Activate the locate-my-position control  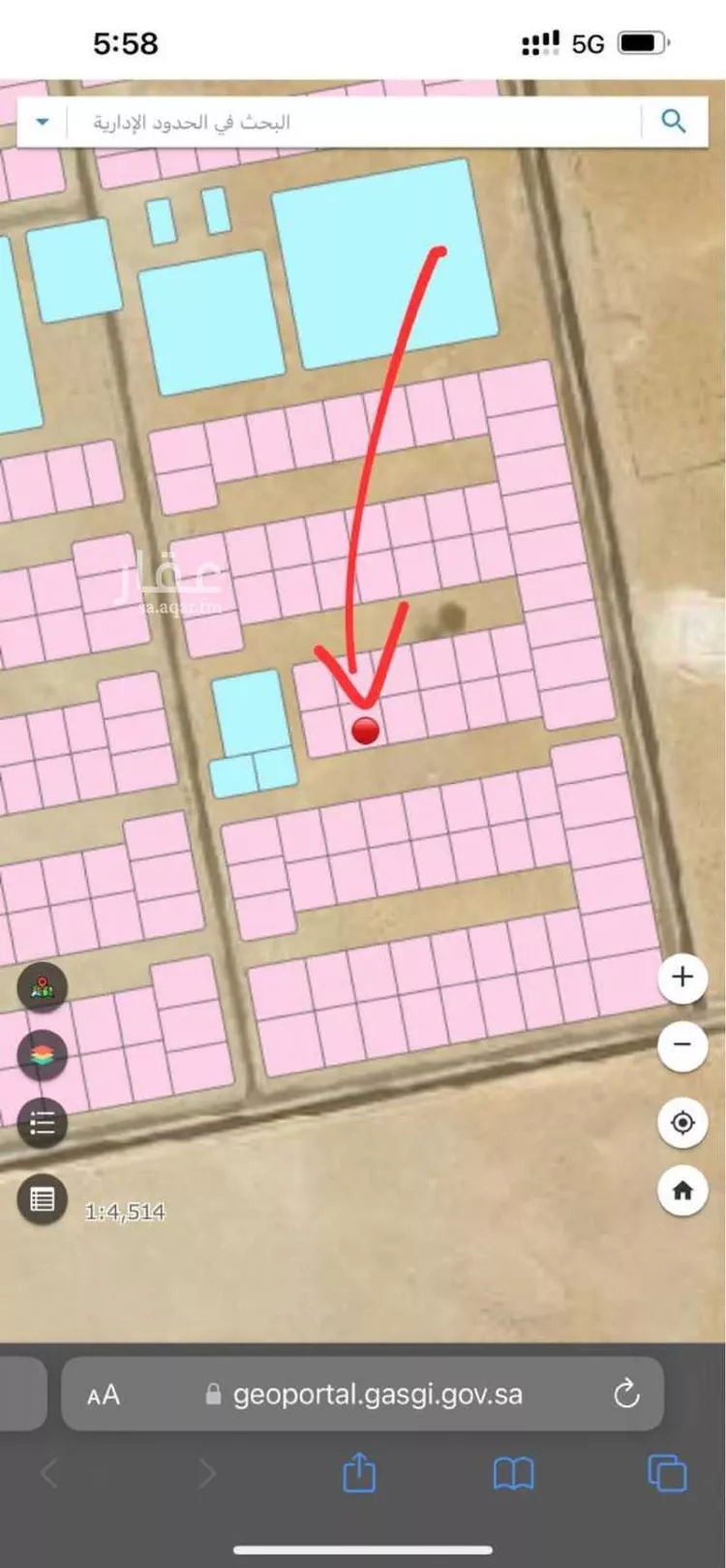point(681,1123)
